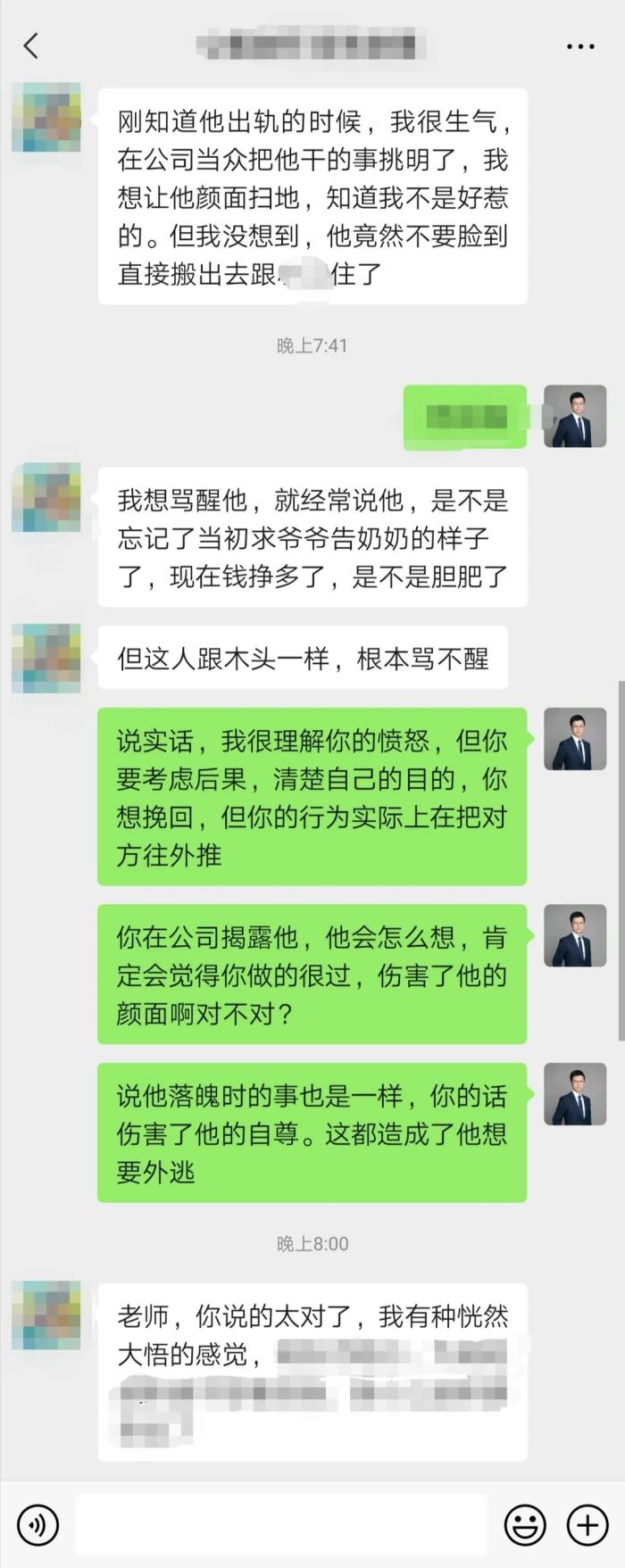Open avatar beside message about 出轨
Screen dimensions: 625x1568
click(x=46, y=118)
